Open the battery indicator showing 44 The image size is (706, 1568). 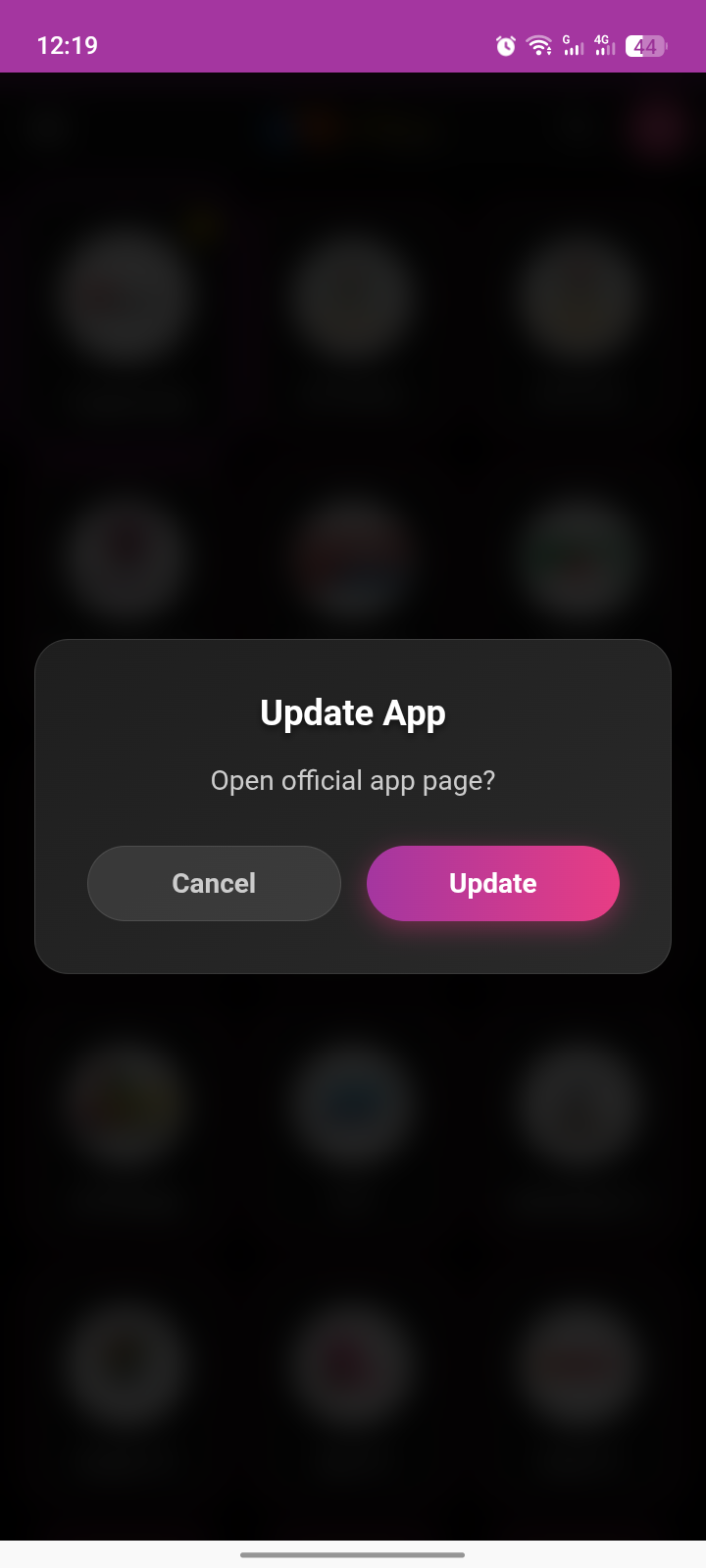644,45
